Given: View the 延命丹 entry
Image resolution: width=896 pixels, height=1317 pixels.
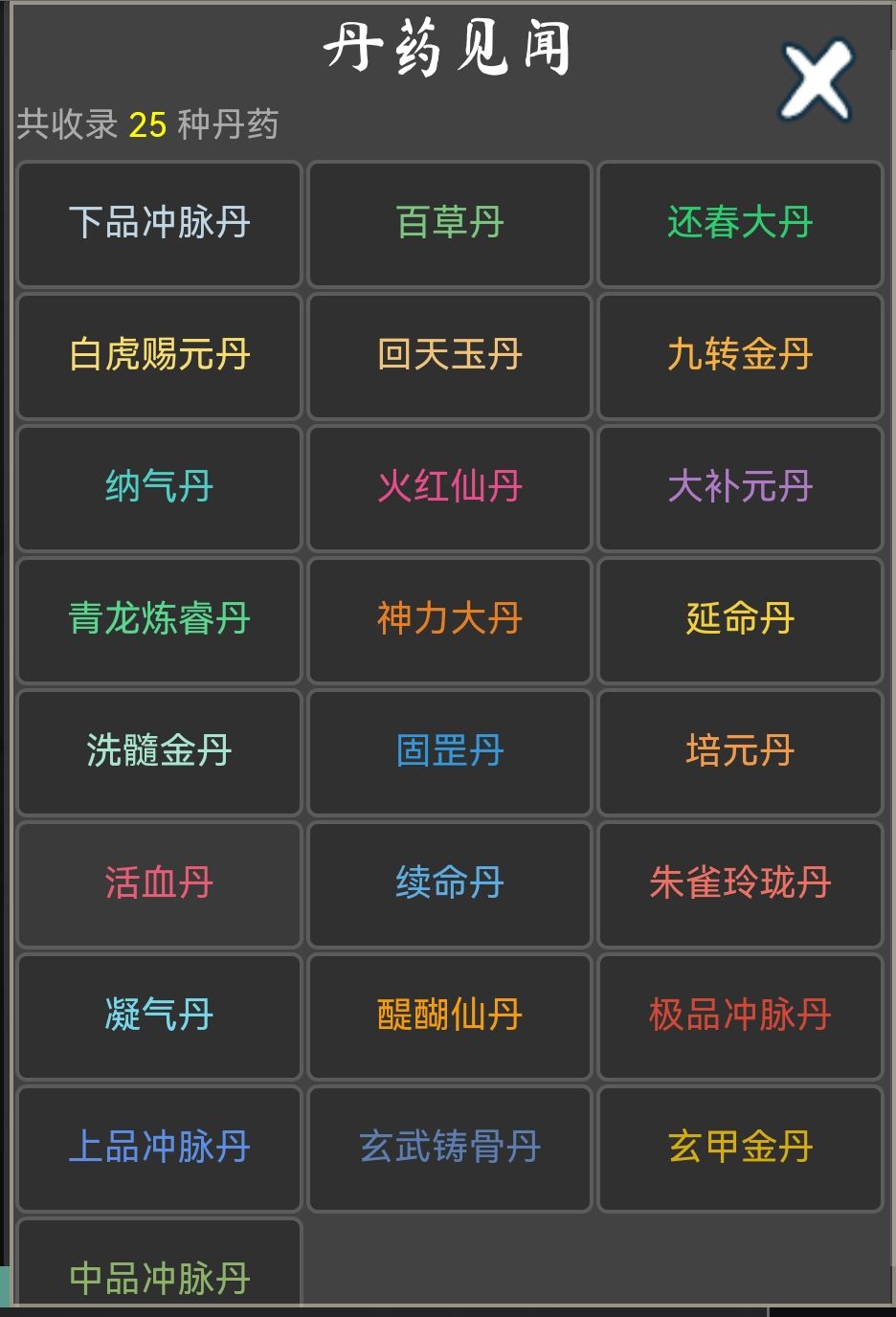Looking at the screenshot, I should click(x=740, y=620).
